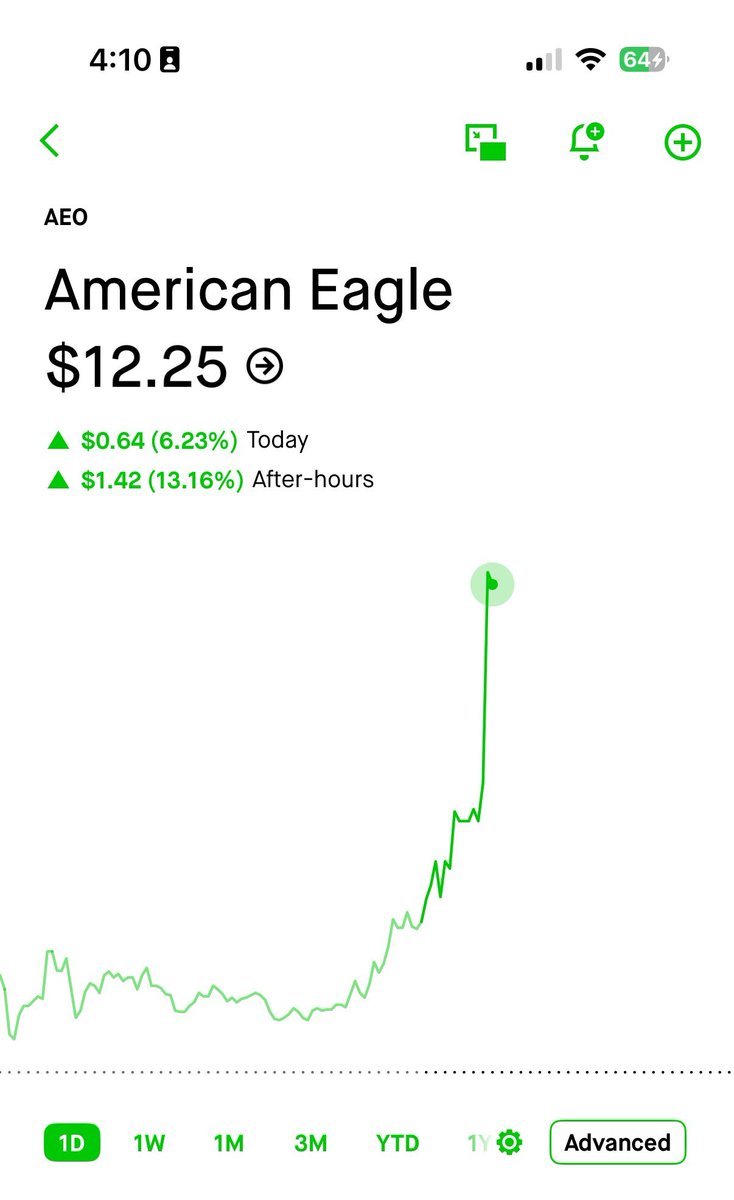Viewport: 734px width, 1200px height.
Task: Switch chart to the 1W range
Action: coord(149,1143)
